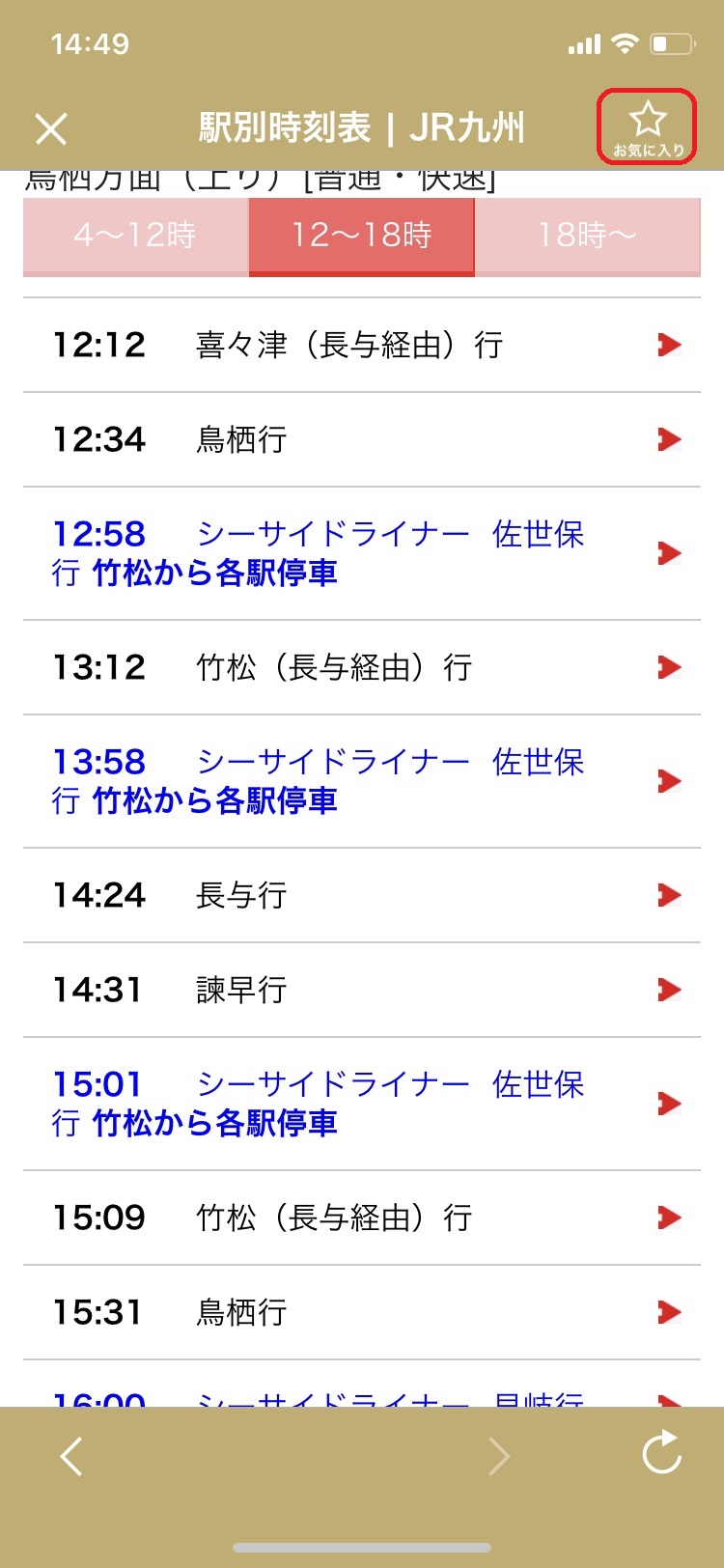Open the 12:58 シーサイドライナー departure
The image size is (724, 1568).
click(362, 553)
